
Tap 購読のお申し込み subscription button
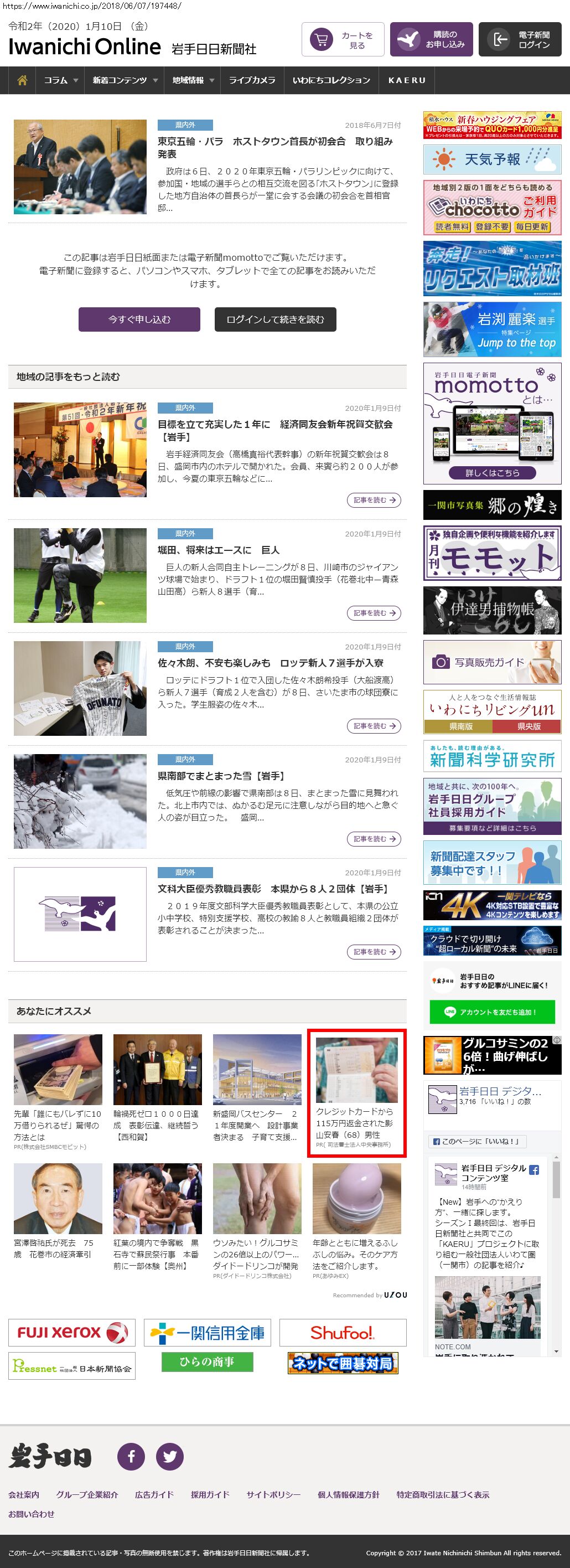click(x=431, y=39)
